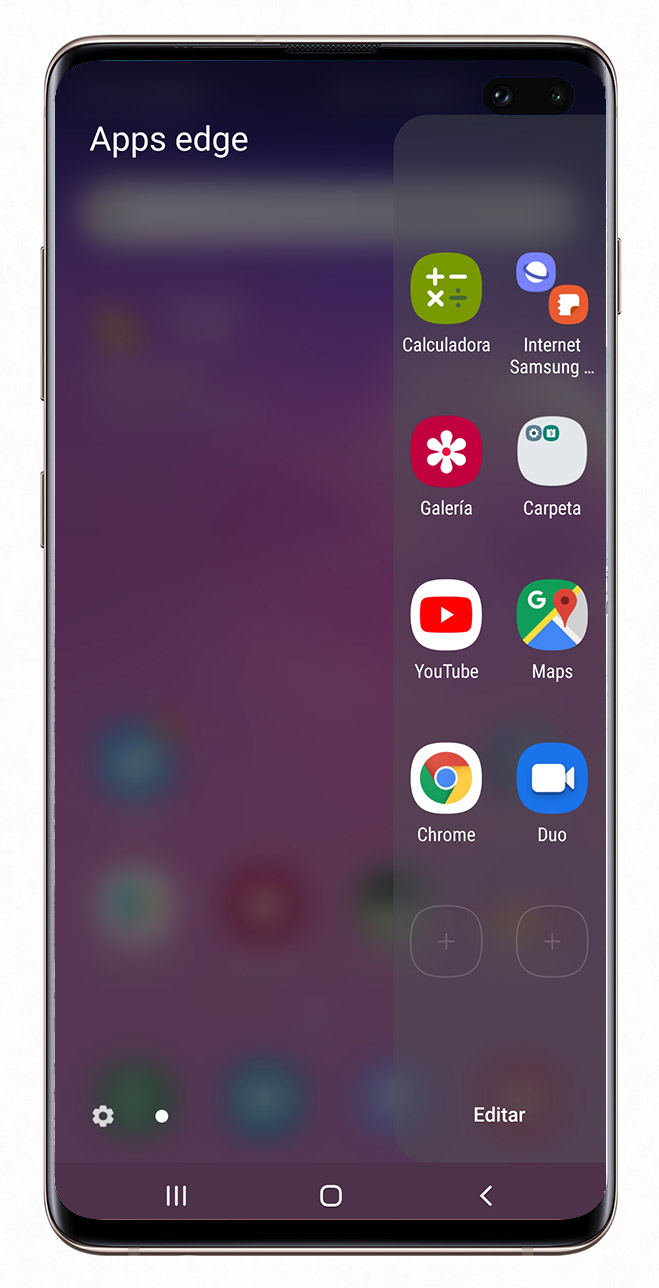
Task: Open the Internet and Samsung Notes pair
Action: click(x=552, y=288)
